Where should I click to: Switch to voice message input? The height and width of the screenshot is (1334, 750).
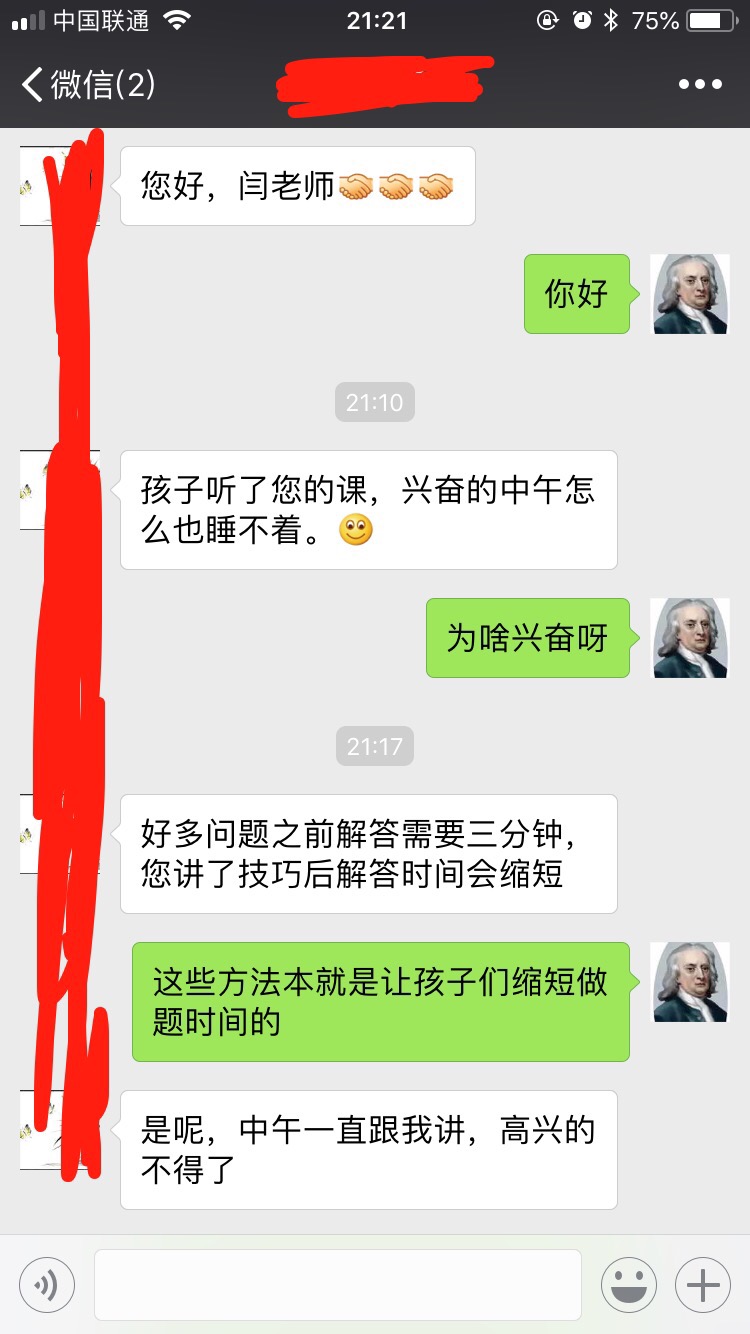tap(47, 1285)
